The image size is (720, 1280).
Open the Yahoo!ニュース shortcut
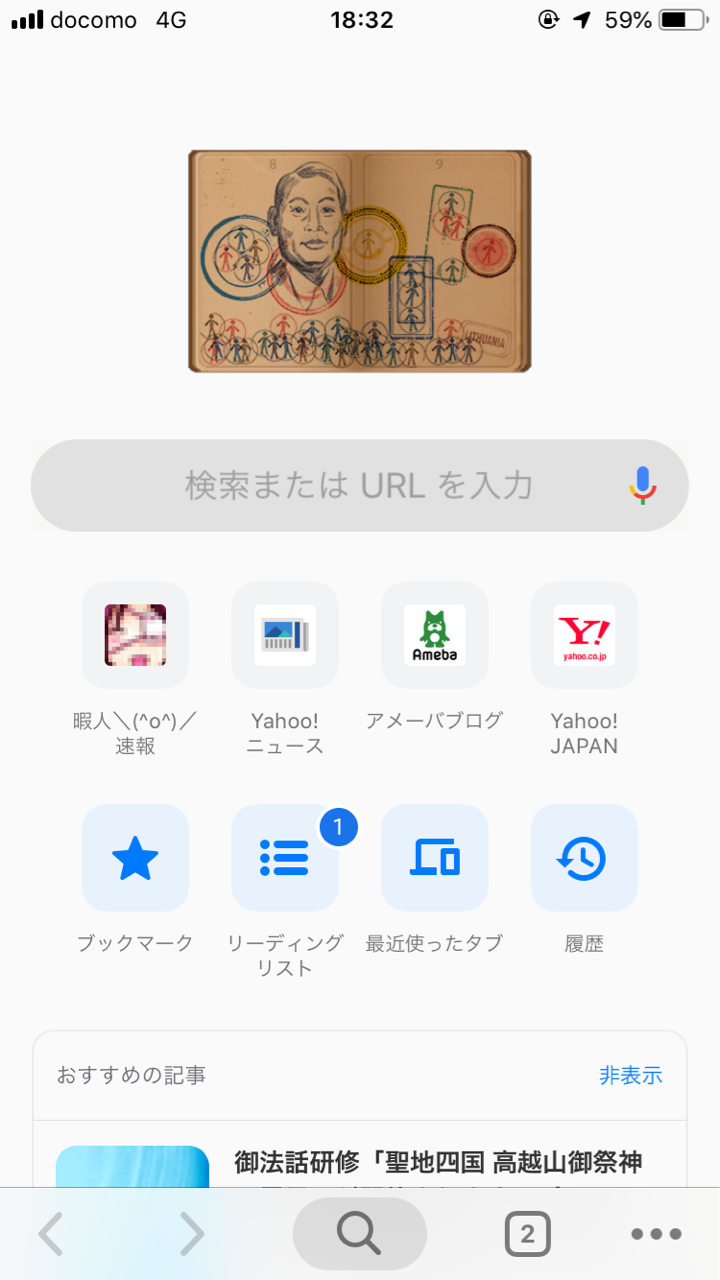285,636
